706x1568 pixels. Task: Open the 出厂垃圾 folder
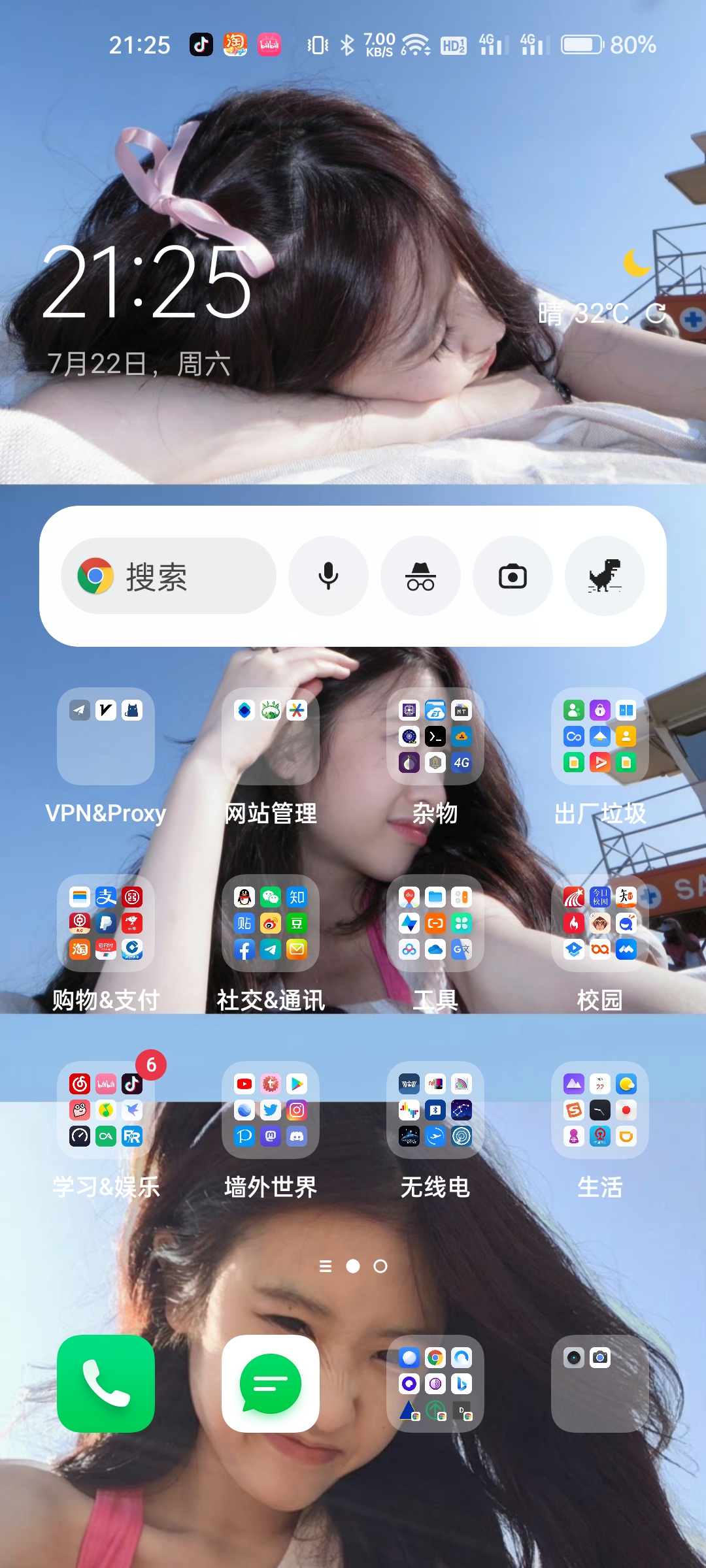coord(600,736)
